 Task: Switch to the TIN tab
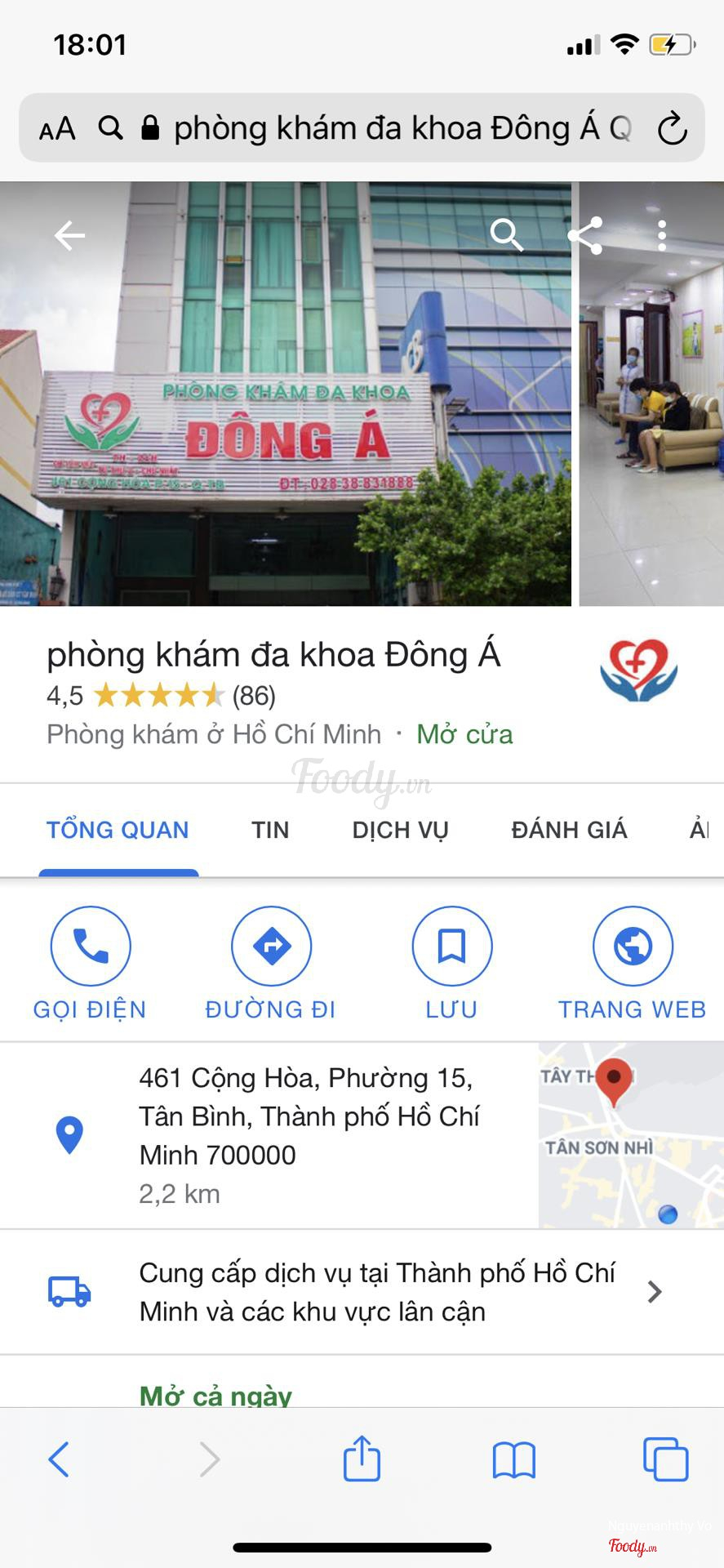point(270,830)
